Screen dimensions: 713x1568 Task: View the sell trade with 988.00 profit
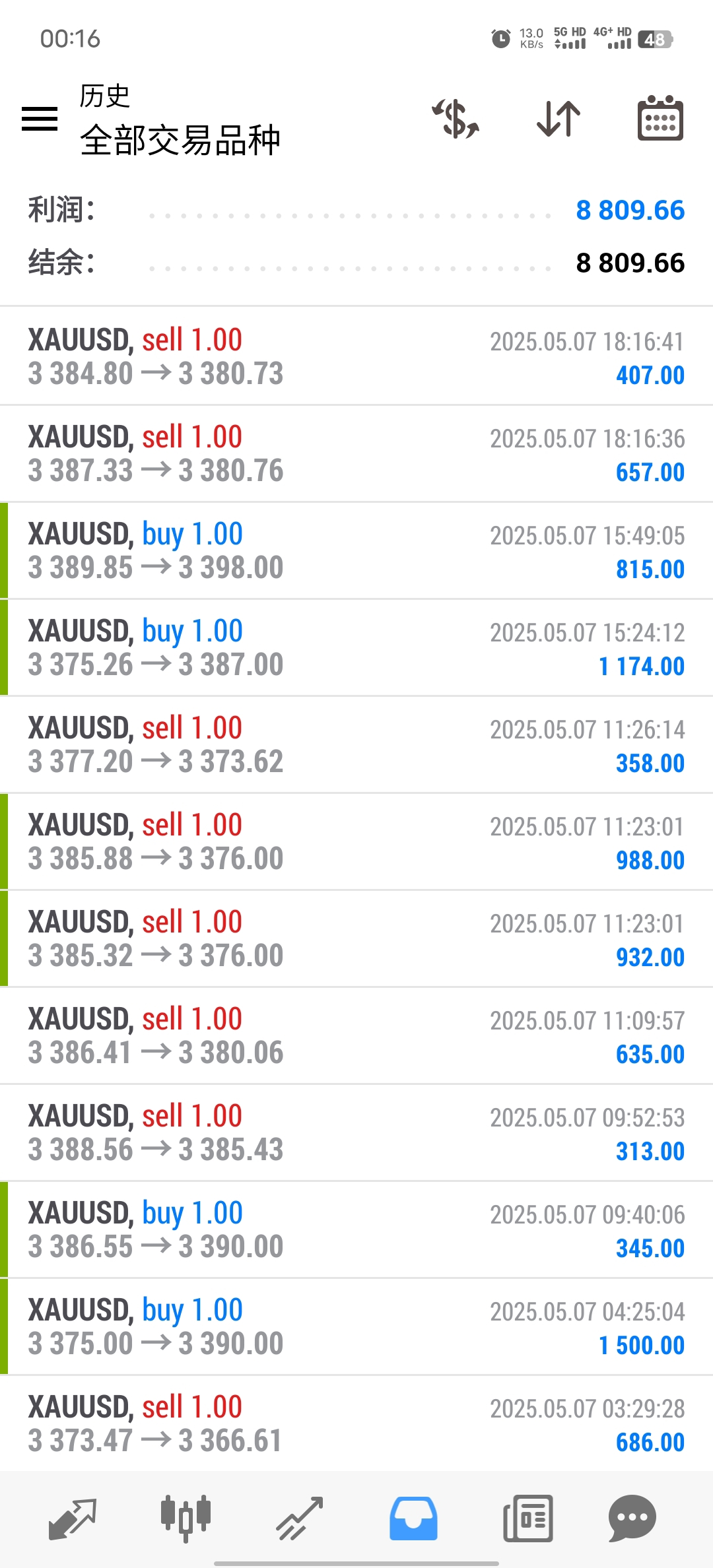356,841
